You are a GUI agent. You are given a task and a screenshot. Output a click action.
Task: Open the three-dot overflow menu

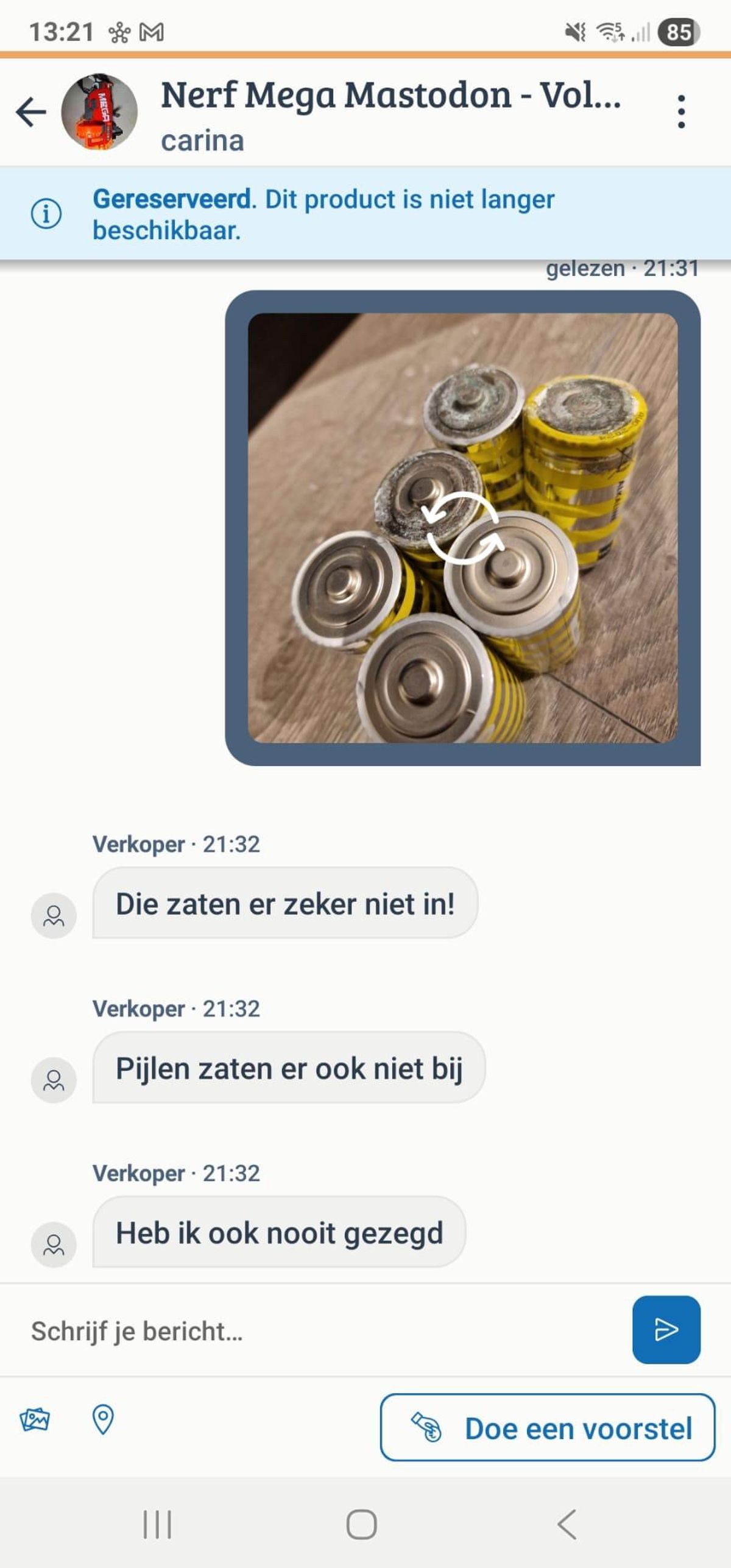click(681, 112)
